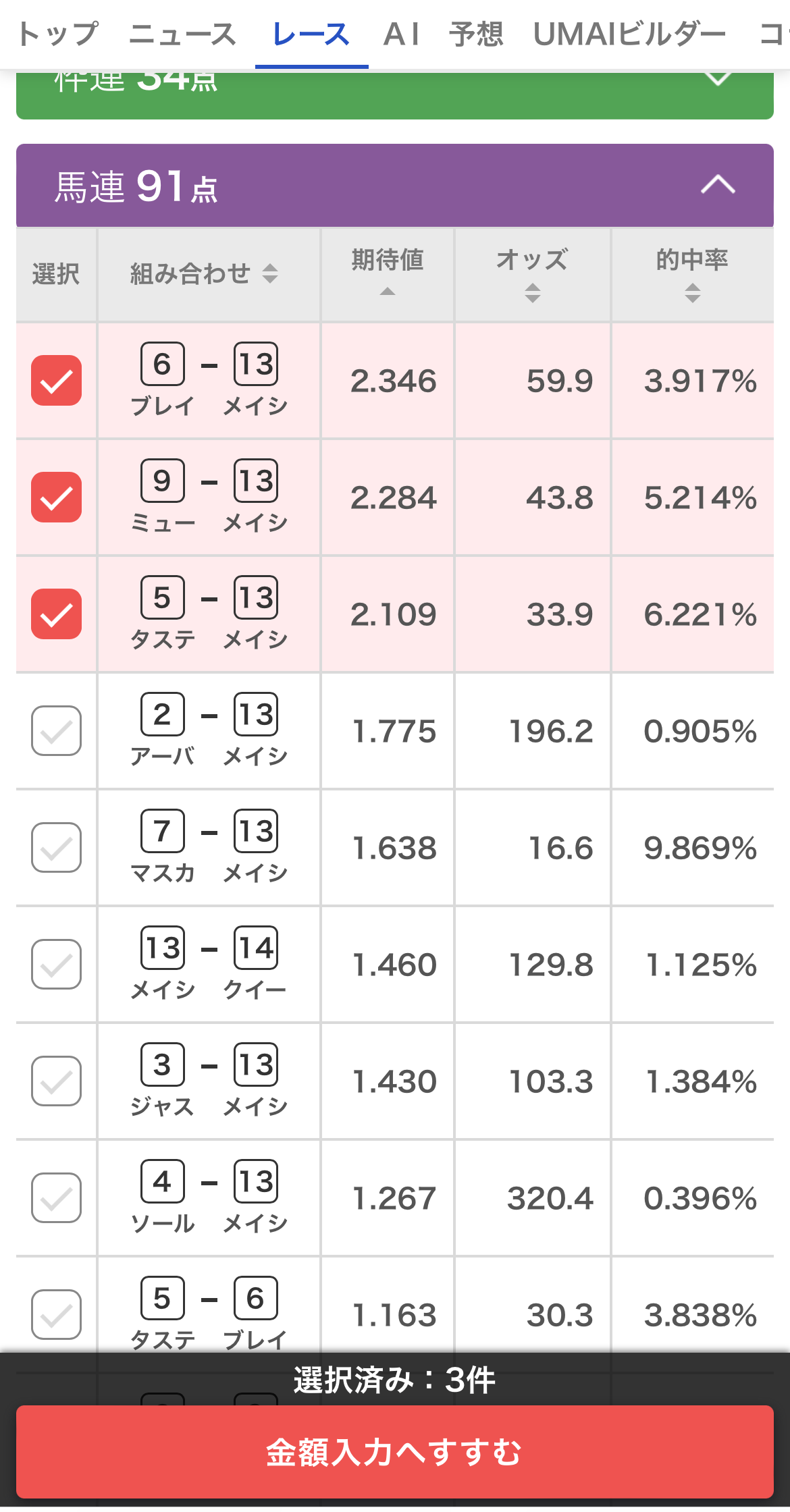Check the 4-13 combination box
This screenshot has height=1512, width=790.
[x=57, y=1198]
